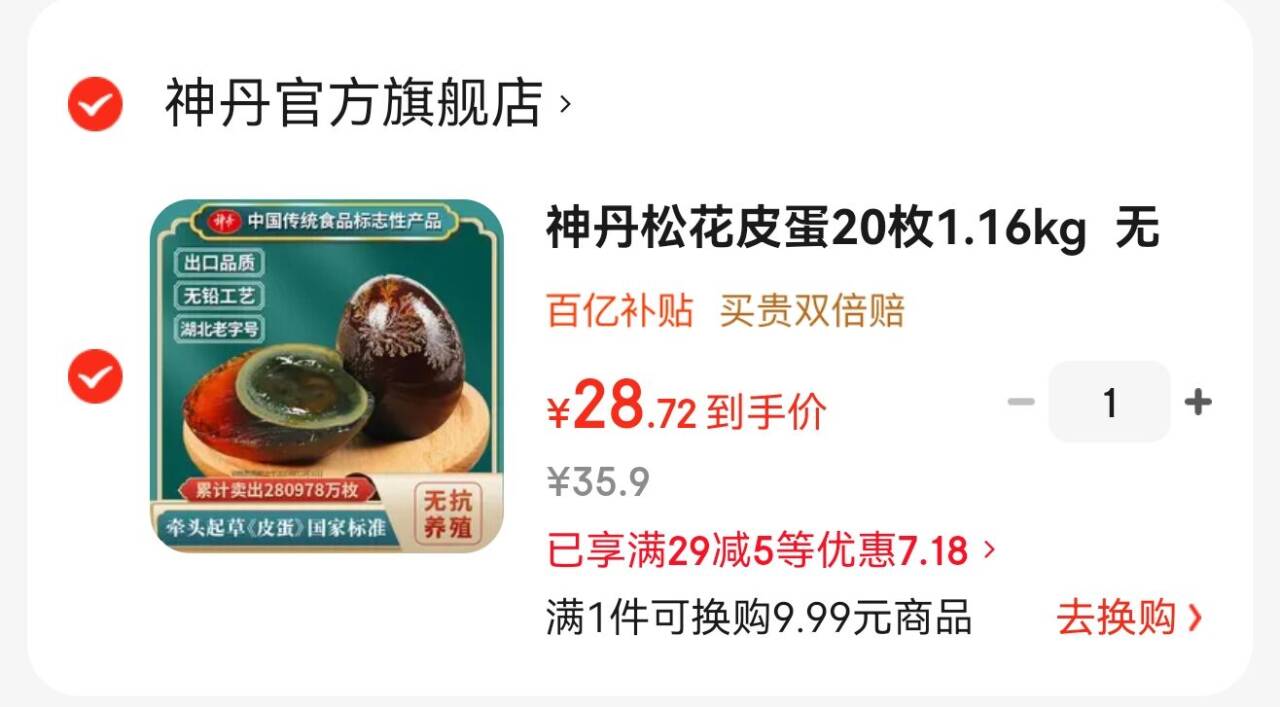Tap 去换购 to redeem add-on item
Screen dimensions: 1280x707
[x=1129, y=618]
